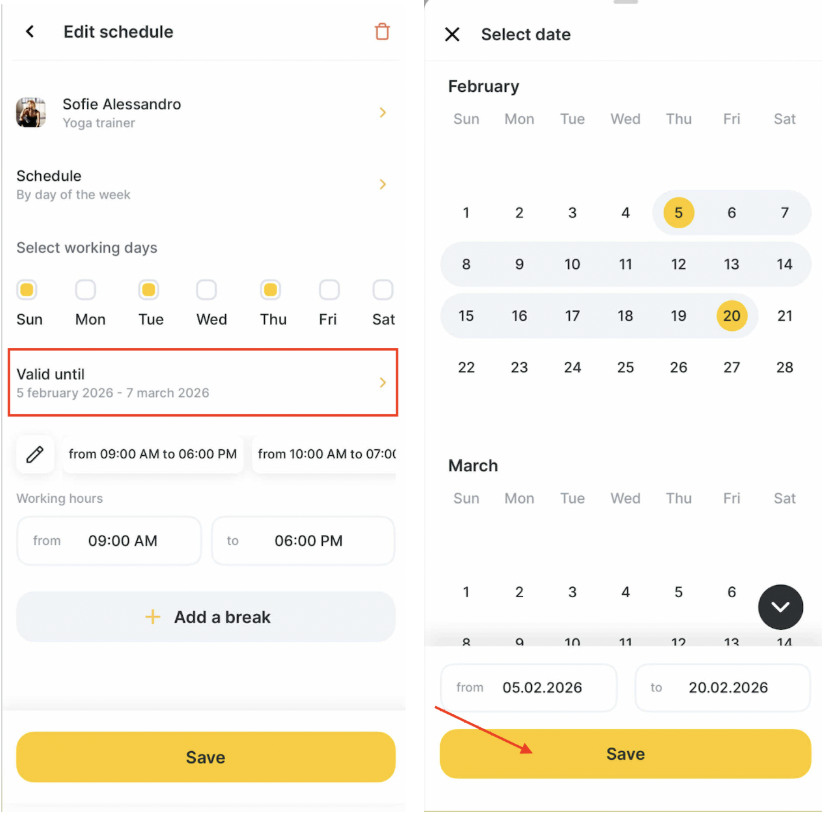Add a break

tap(206, 617)
